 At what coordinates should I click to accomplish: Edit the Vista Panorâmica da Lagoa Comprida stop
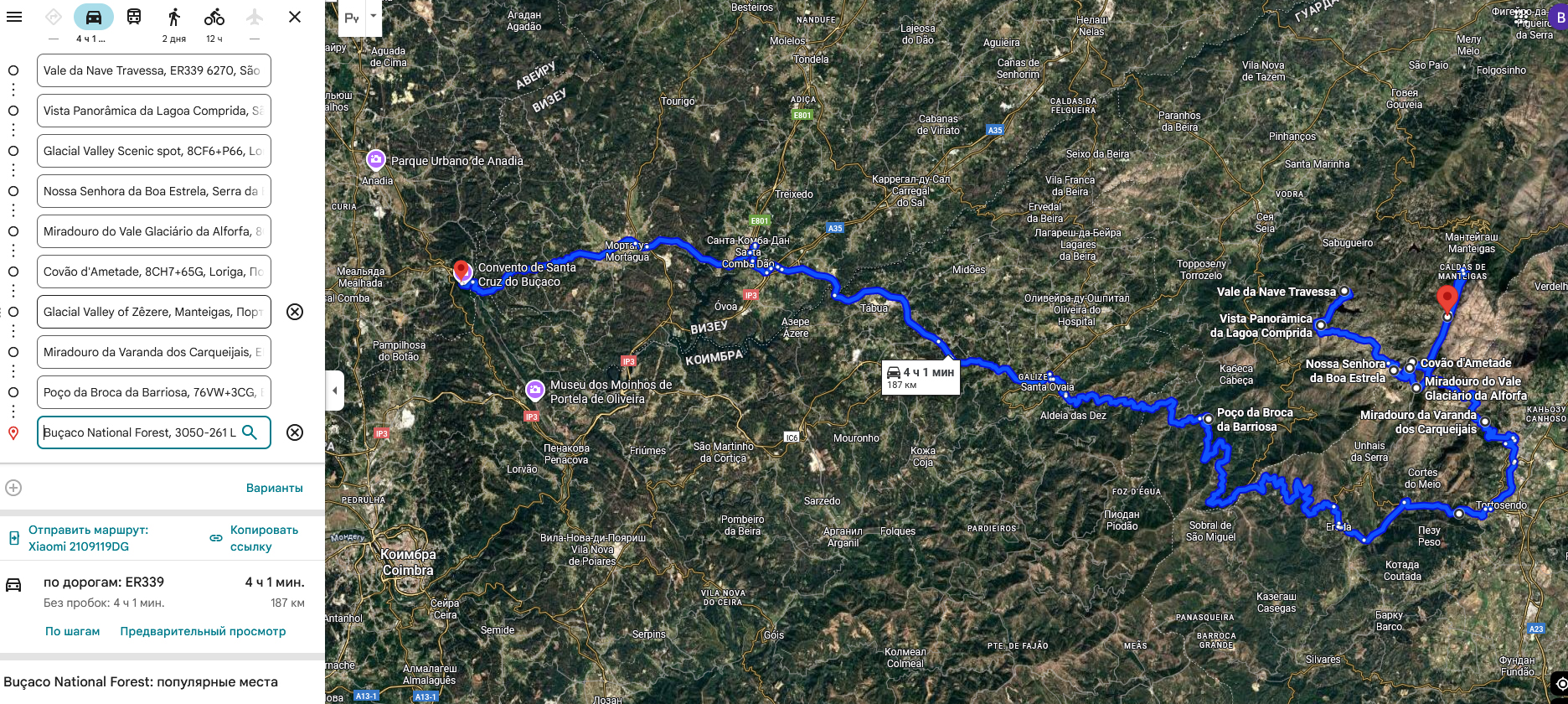tap(153, 111)
